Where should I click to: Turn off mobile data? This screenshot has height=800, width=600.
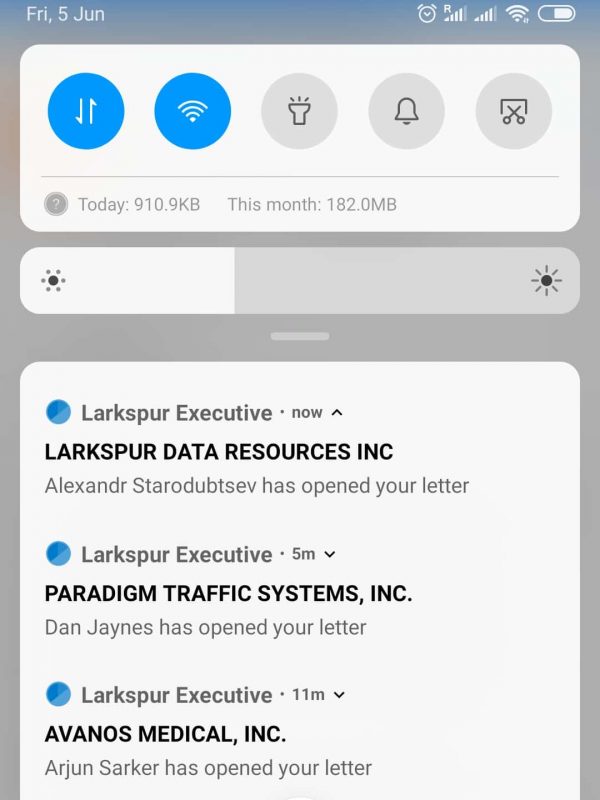86,111
